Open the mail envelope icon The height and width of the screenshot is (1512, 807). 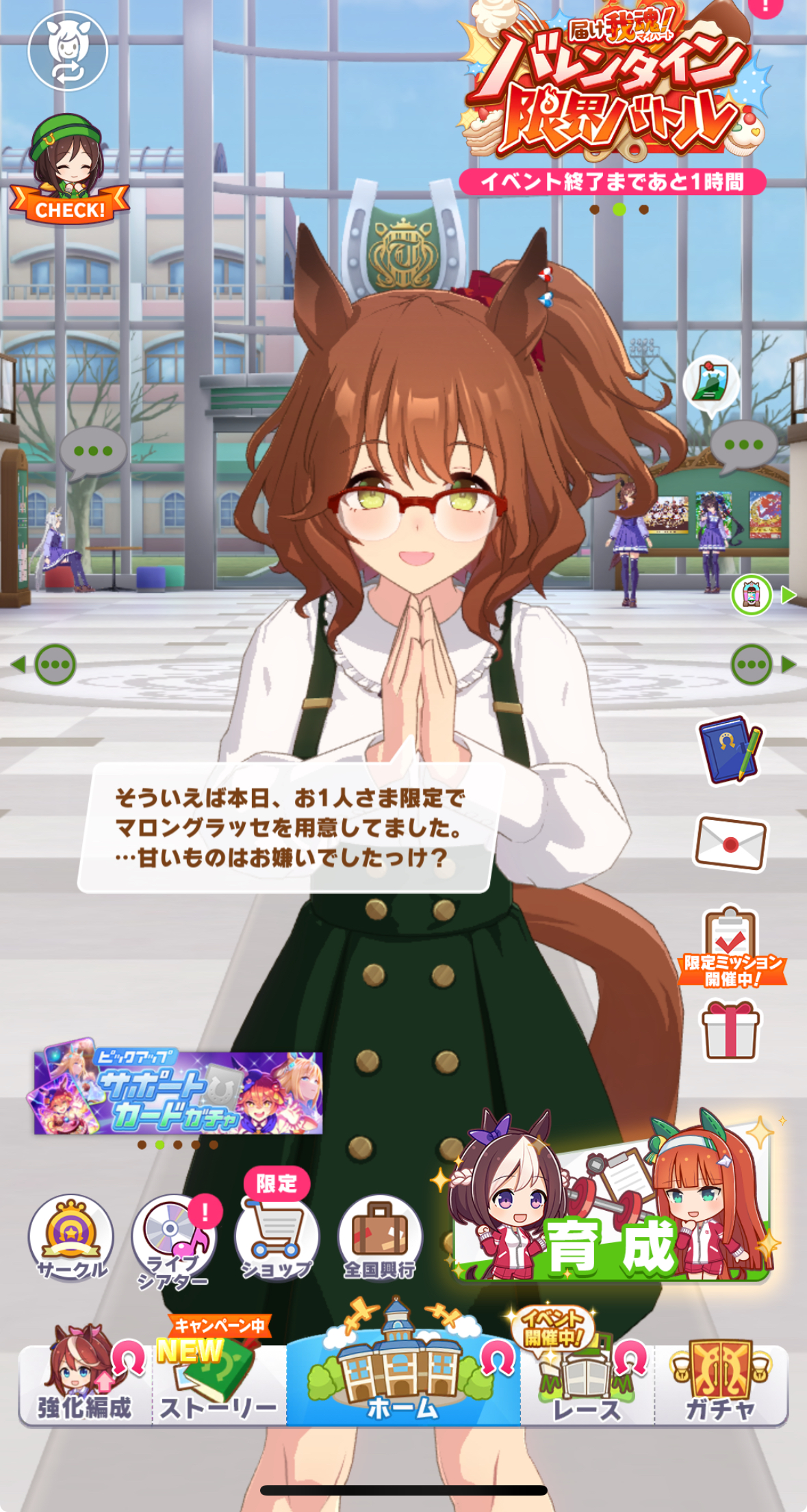pyautogui.click(x=730, y=843)
